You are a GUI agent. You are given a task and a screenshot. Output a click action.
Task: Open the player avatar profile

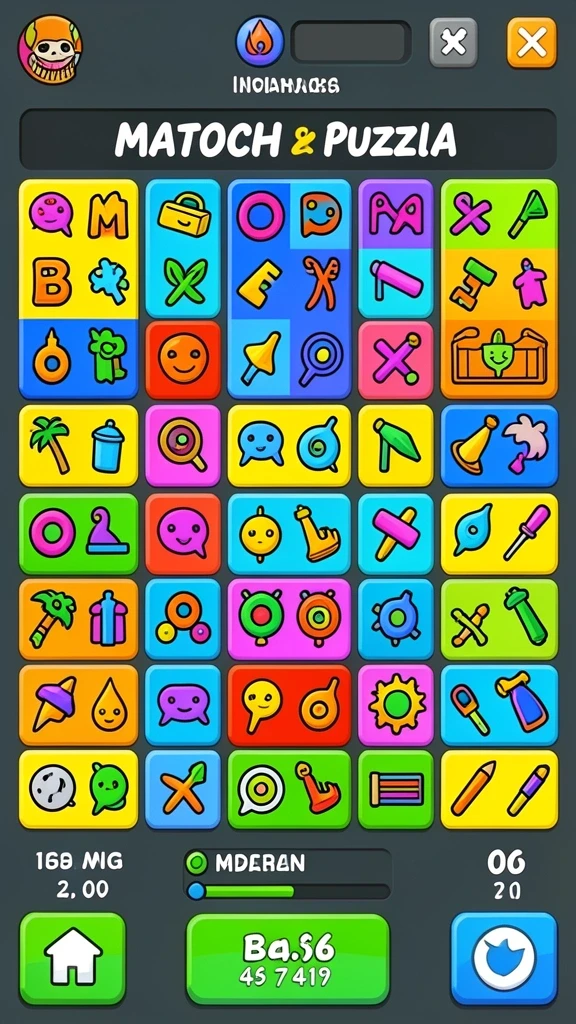coord(50,48)
